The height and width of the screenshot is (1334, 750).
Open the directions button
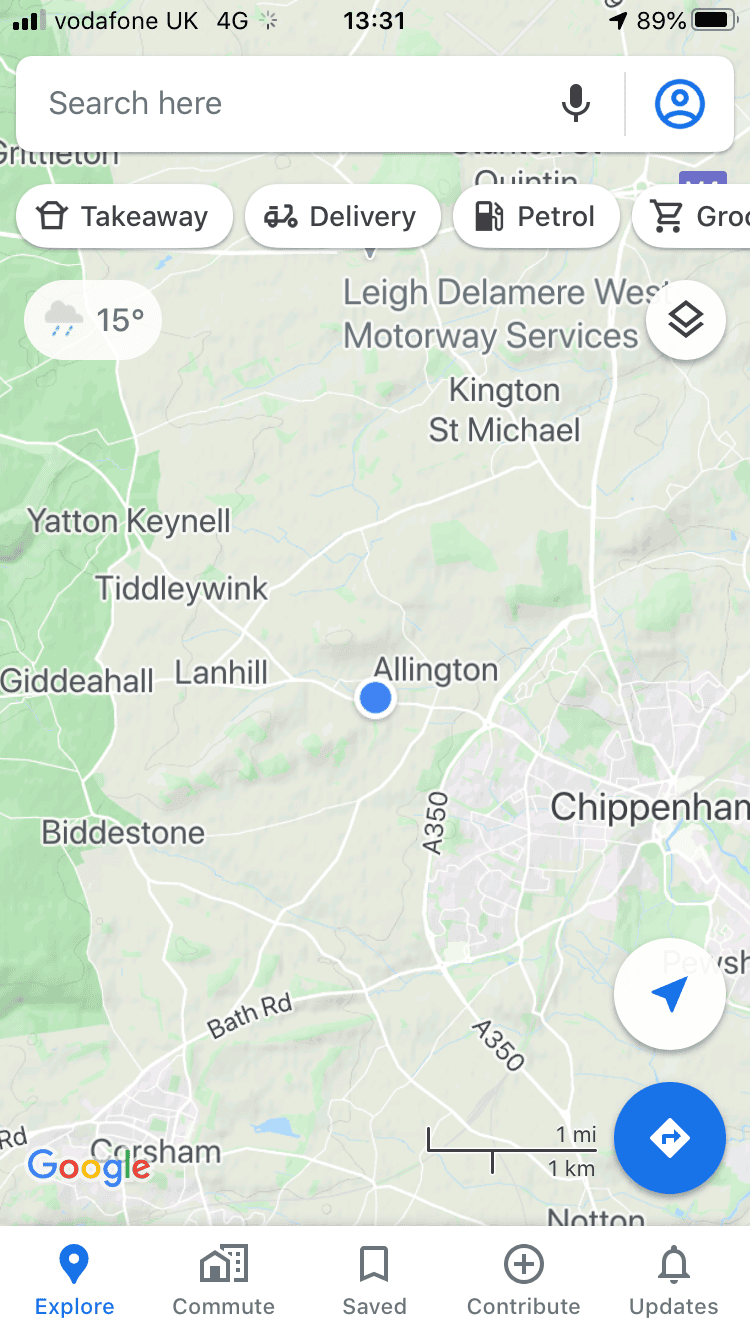[x=670, y=1137]
